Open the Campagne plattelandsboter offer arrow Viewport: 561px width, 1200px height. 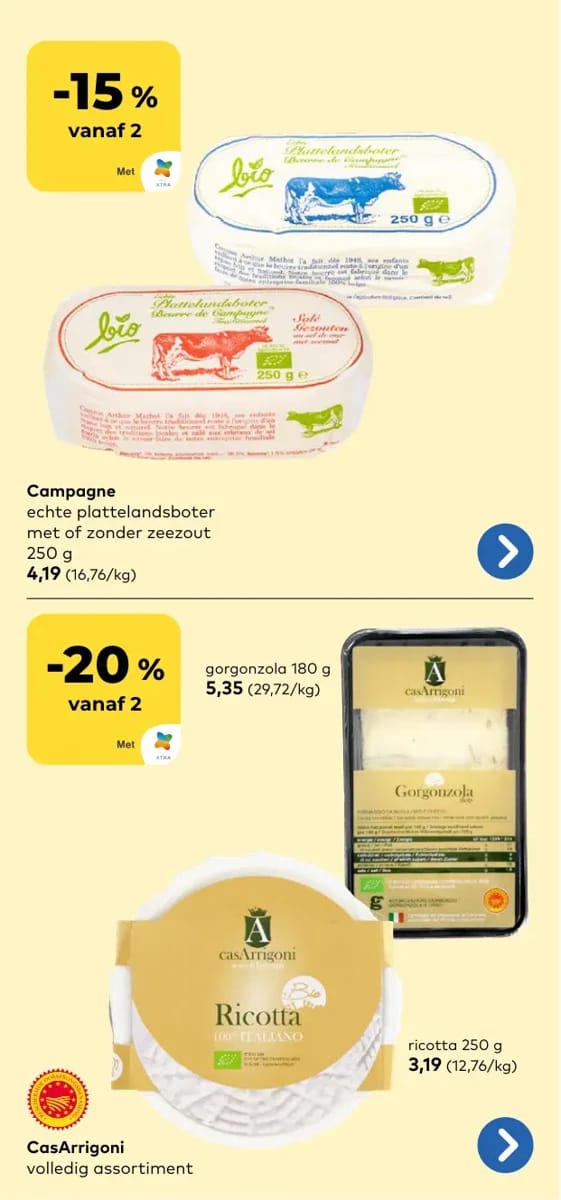pos(505,550)
